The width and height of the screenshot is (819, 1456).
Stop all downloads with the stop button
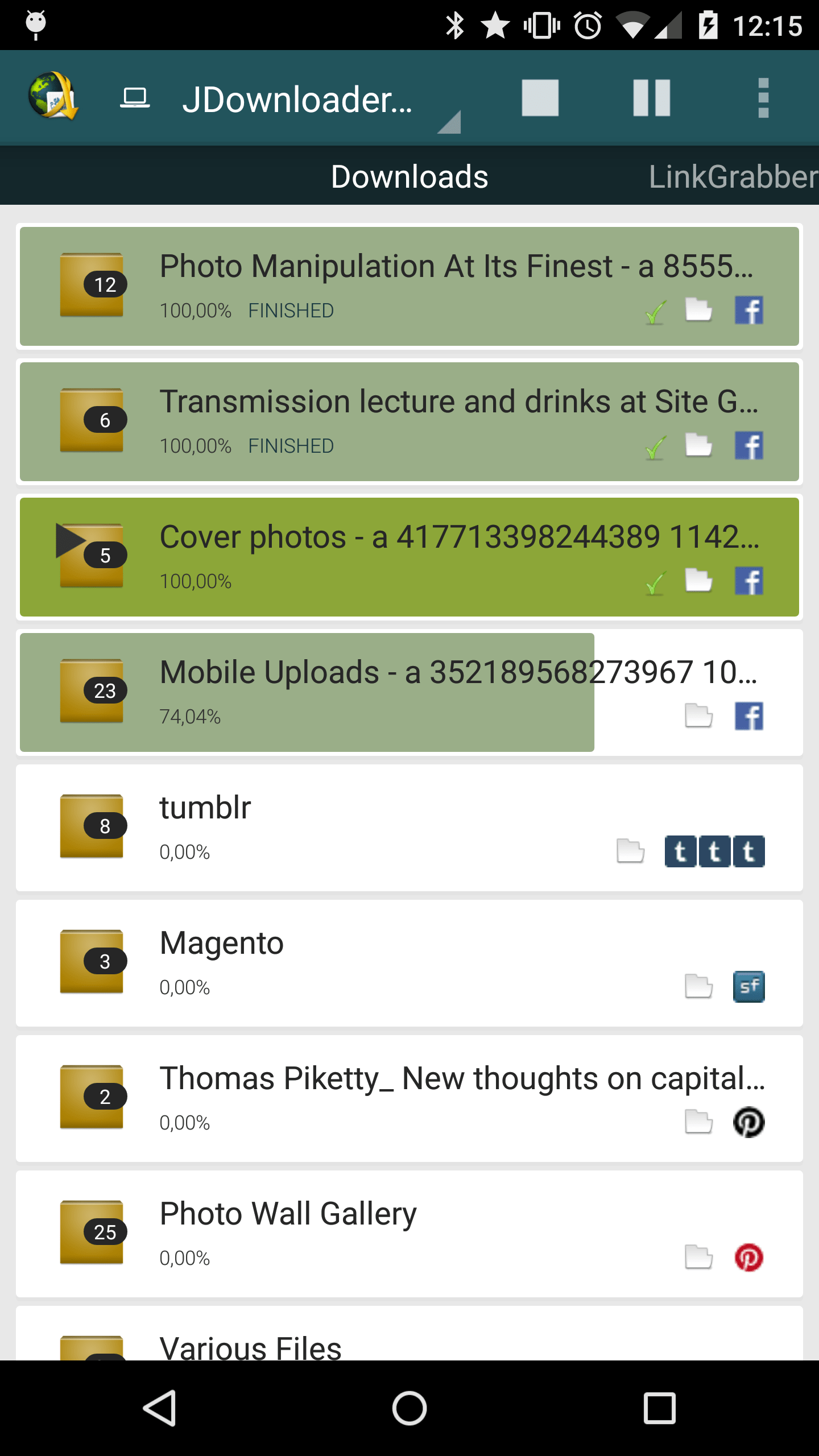tap(540, 98)
